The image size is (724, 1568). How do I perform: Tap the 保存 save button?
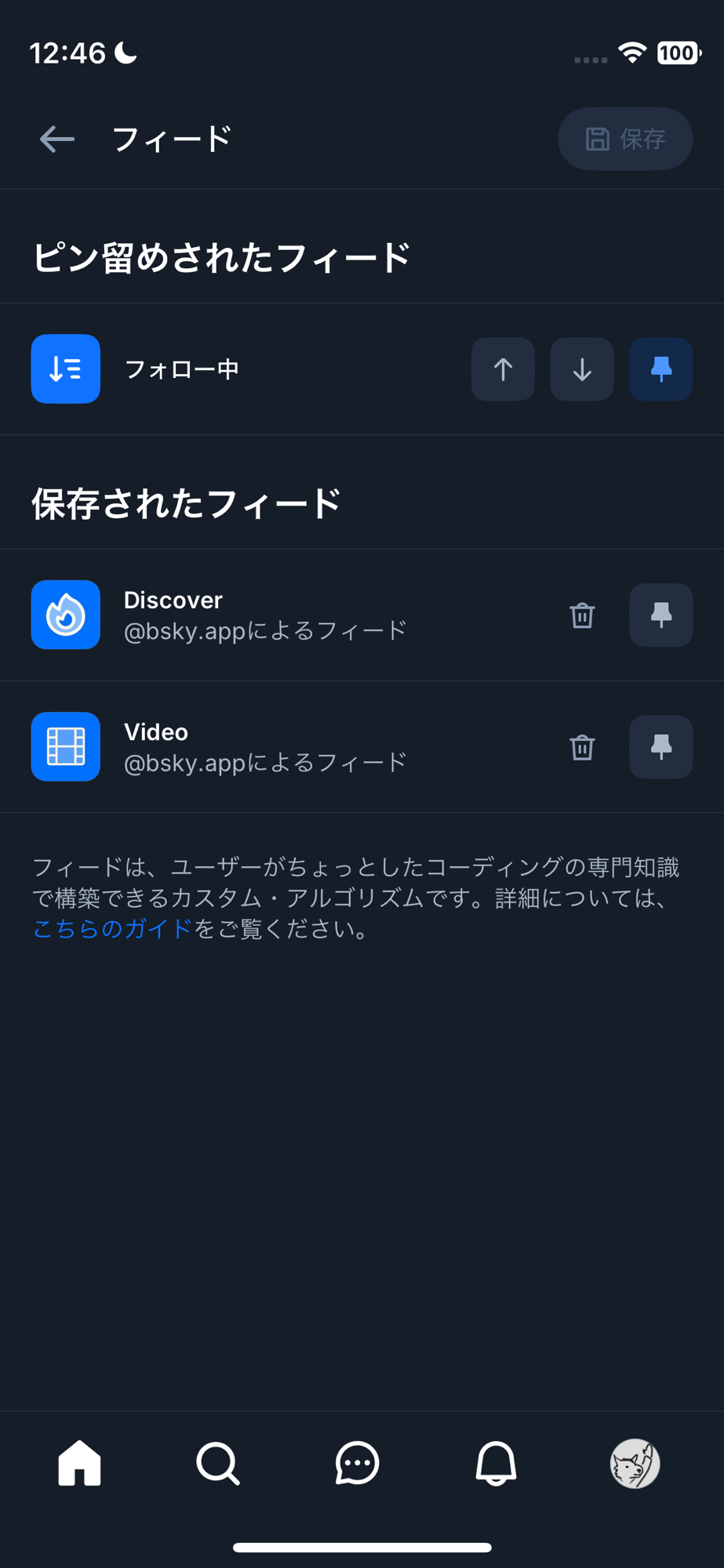pos(624,140)
